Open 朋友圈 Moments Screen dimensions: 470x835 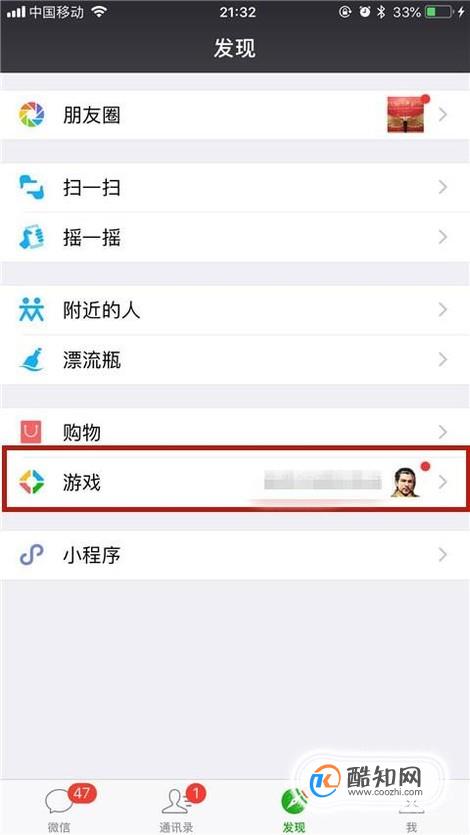coord(235,115)
